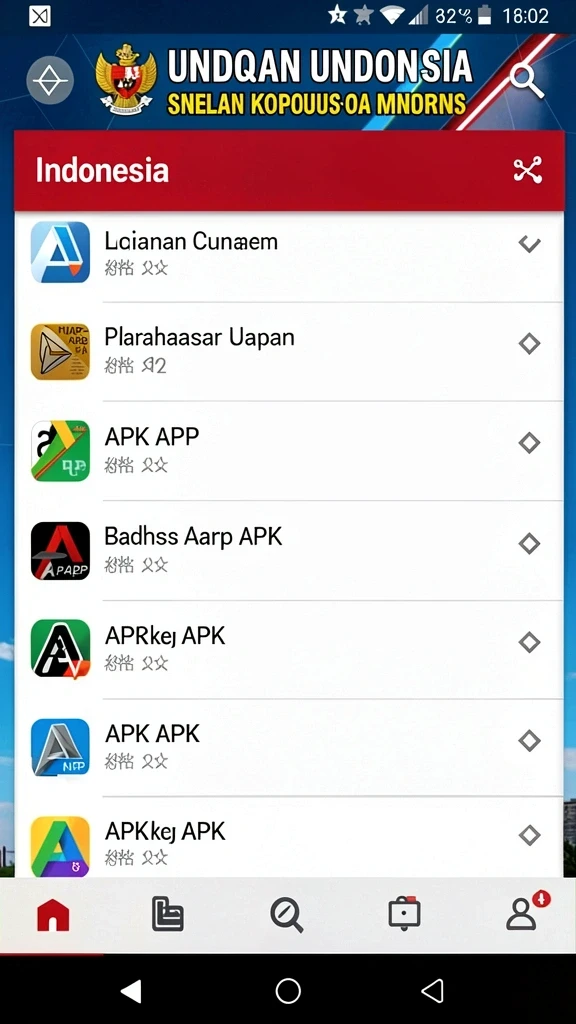
Task: Tap the checkmark icon on Lcianan Cunaem
Action: point(529,244)
